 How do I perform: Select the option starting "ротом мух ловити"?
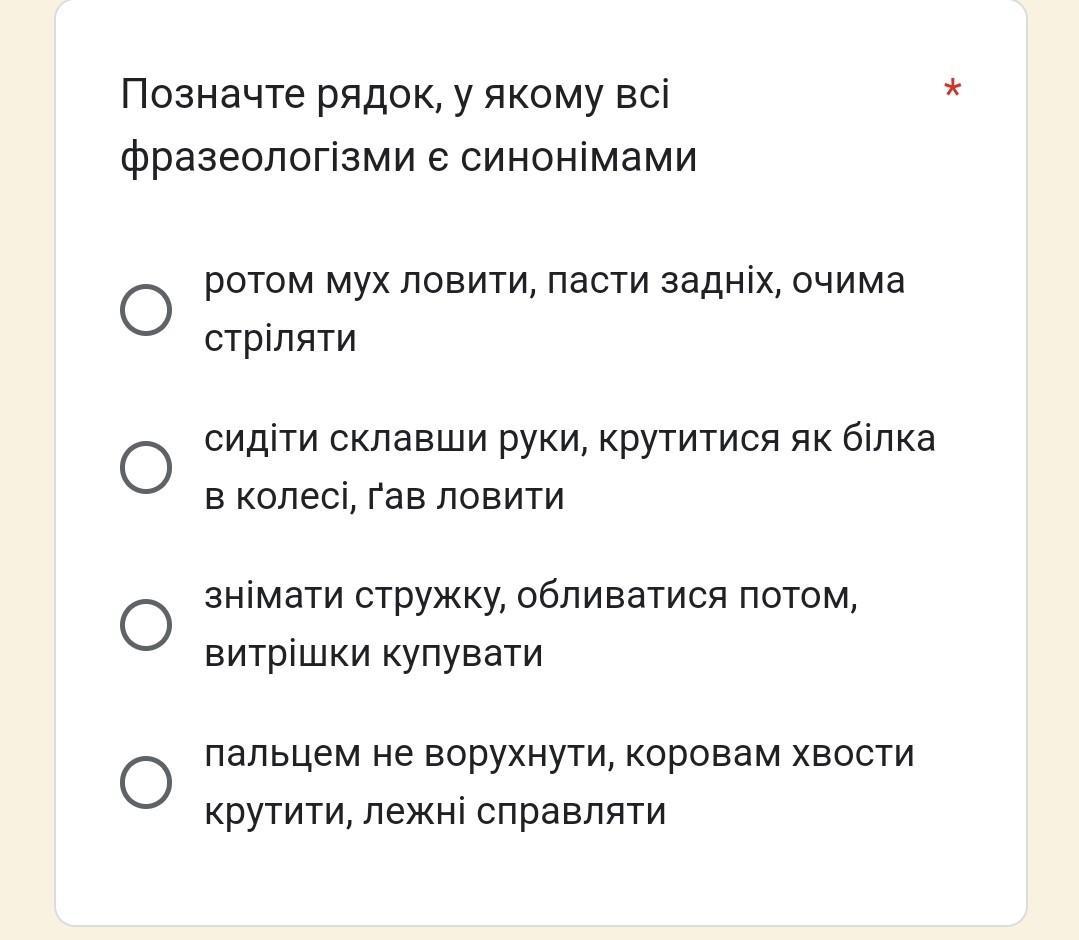pyautogui.click(x=146, y=310)
